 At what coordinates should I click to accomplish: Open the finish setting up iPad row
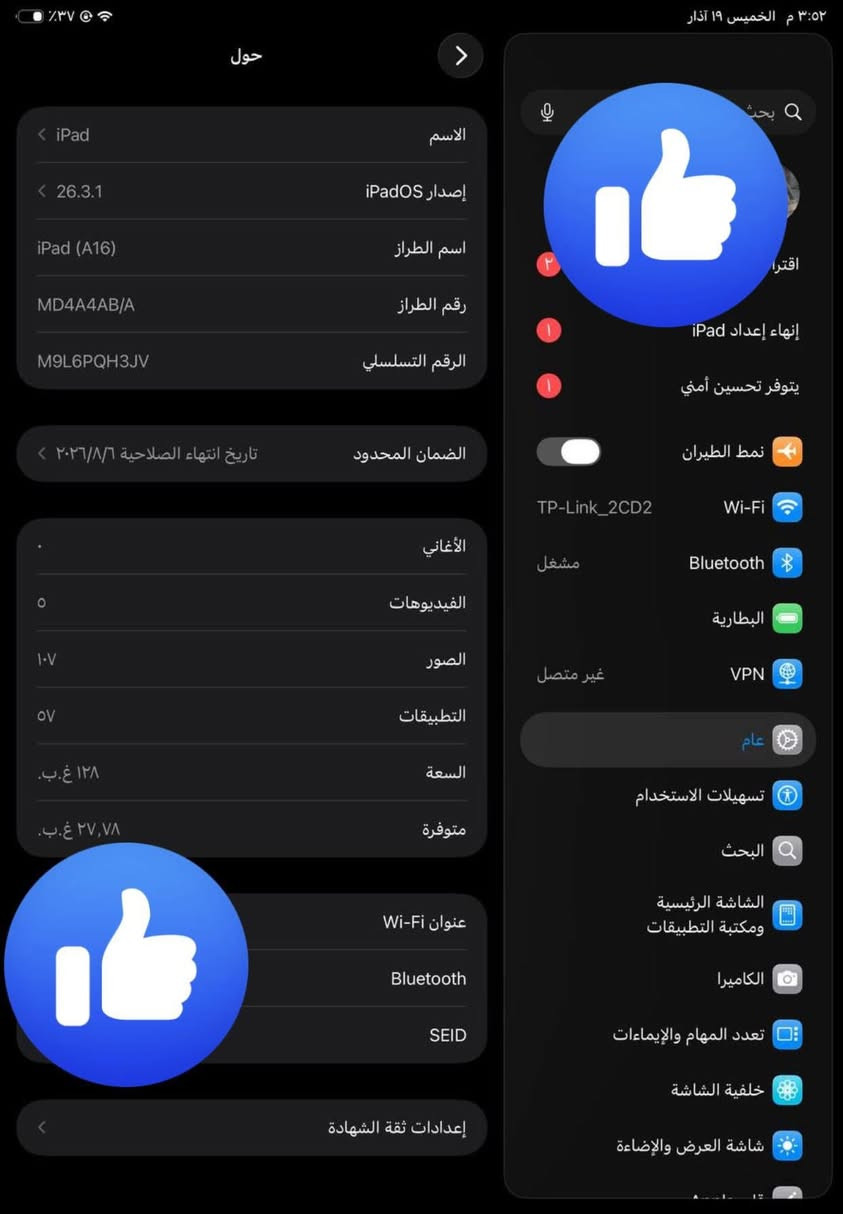(700, 330)
